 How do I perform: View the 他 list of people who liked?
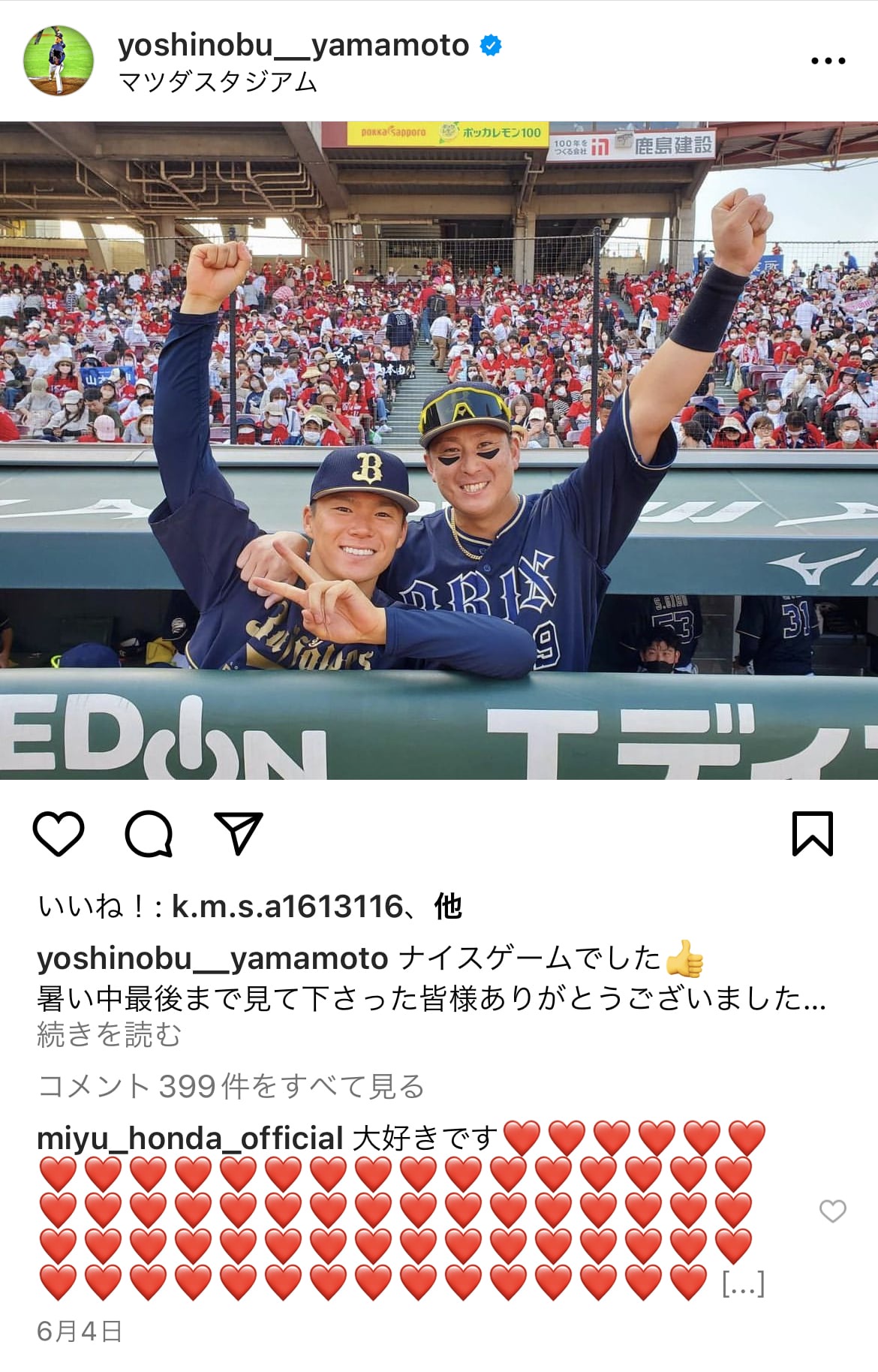(448, 907)
